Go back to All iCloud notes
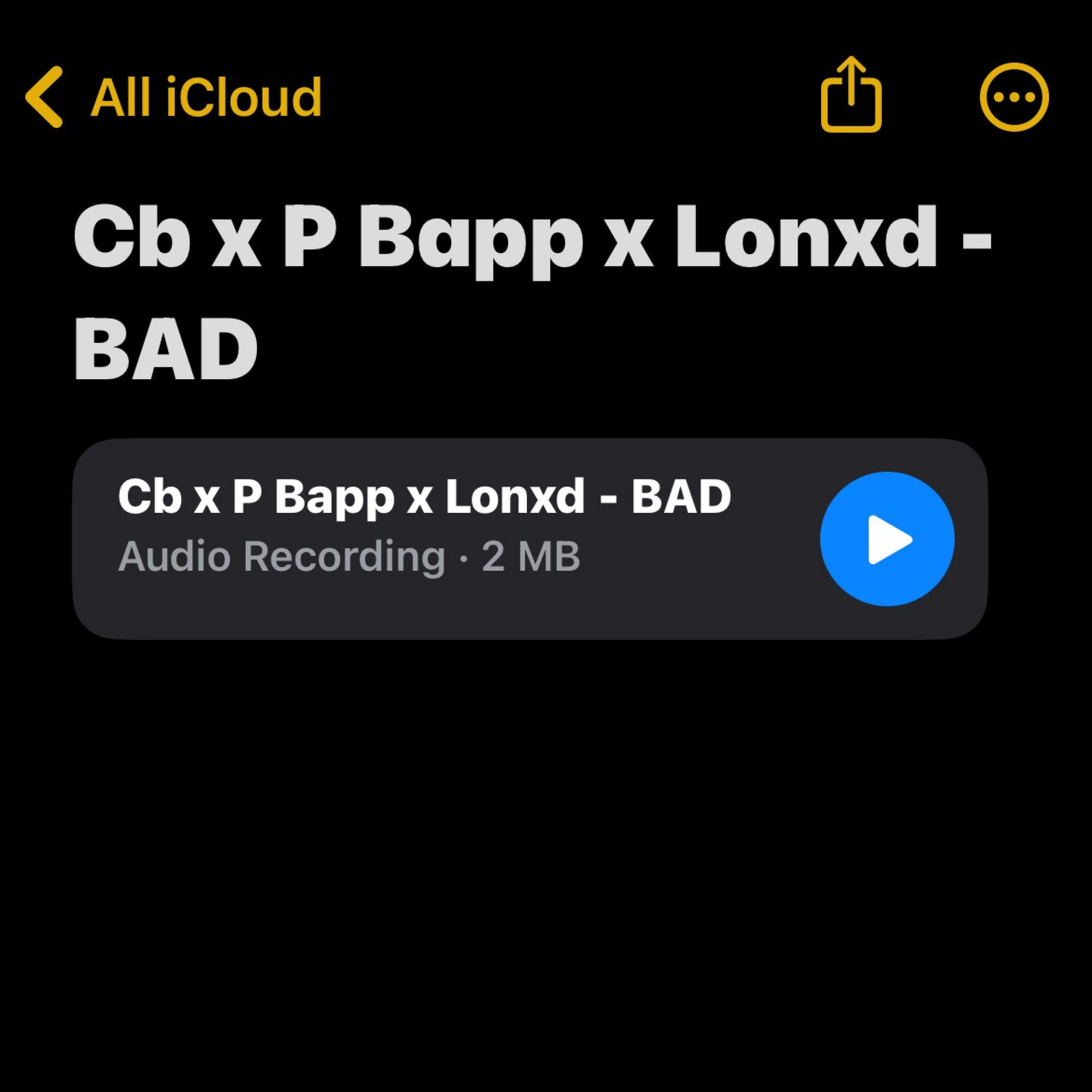This screenshot has width=1092, height=1092. click(173, 97)
